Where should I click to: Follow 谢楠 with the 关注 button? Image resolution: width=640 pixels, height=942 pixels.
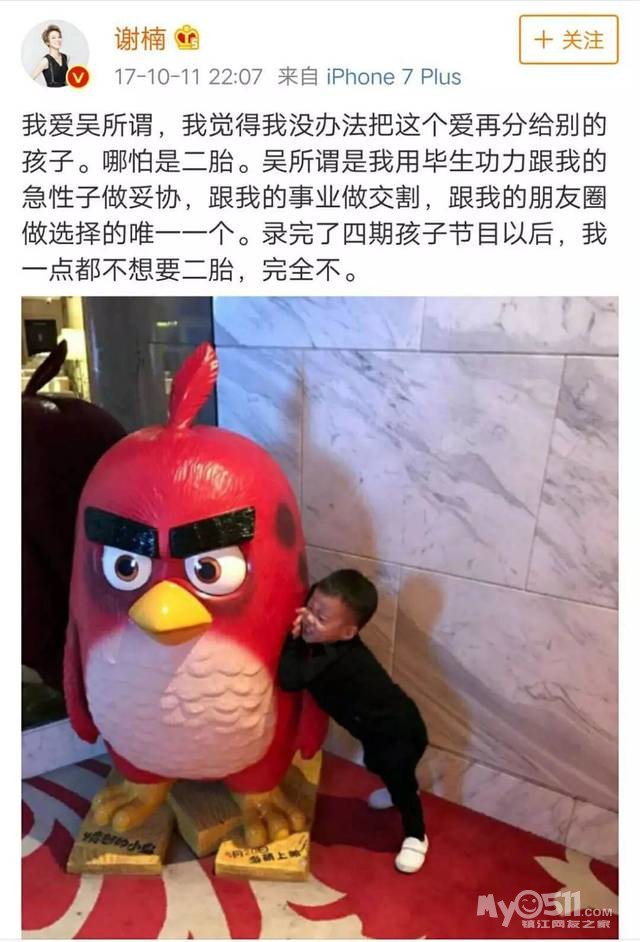coord(568,40)
